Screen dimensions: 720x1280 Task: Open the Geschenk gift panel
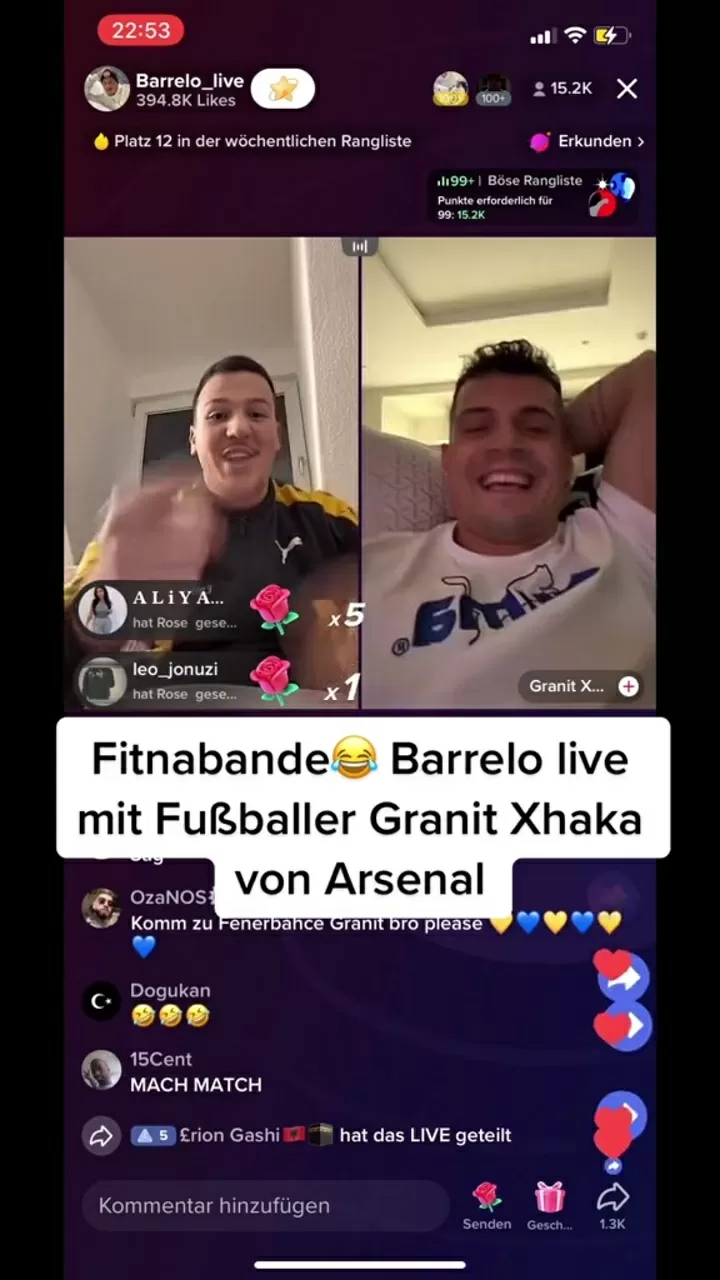(x=549, y=1204)
